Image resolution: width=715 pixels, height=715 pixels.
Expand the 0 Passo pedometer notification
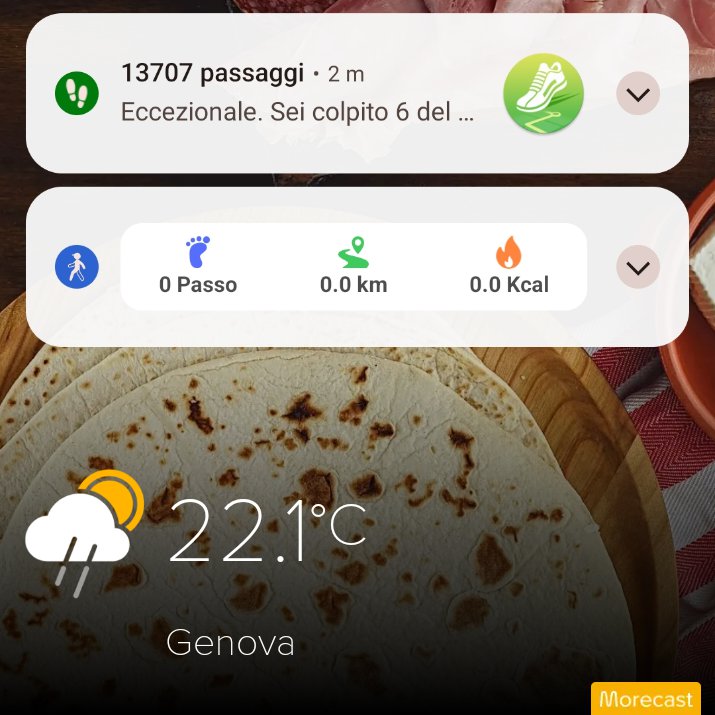pyautogui.click(x=638, y=267)
